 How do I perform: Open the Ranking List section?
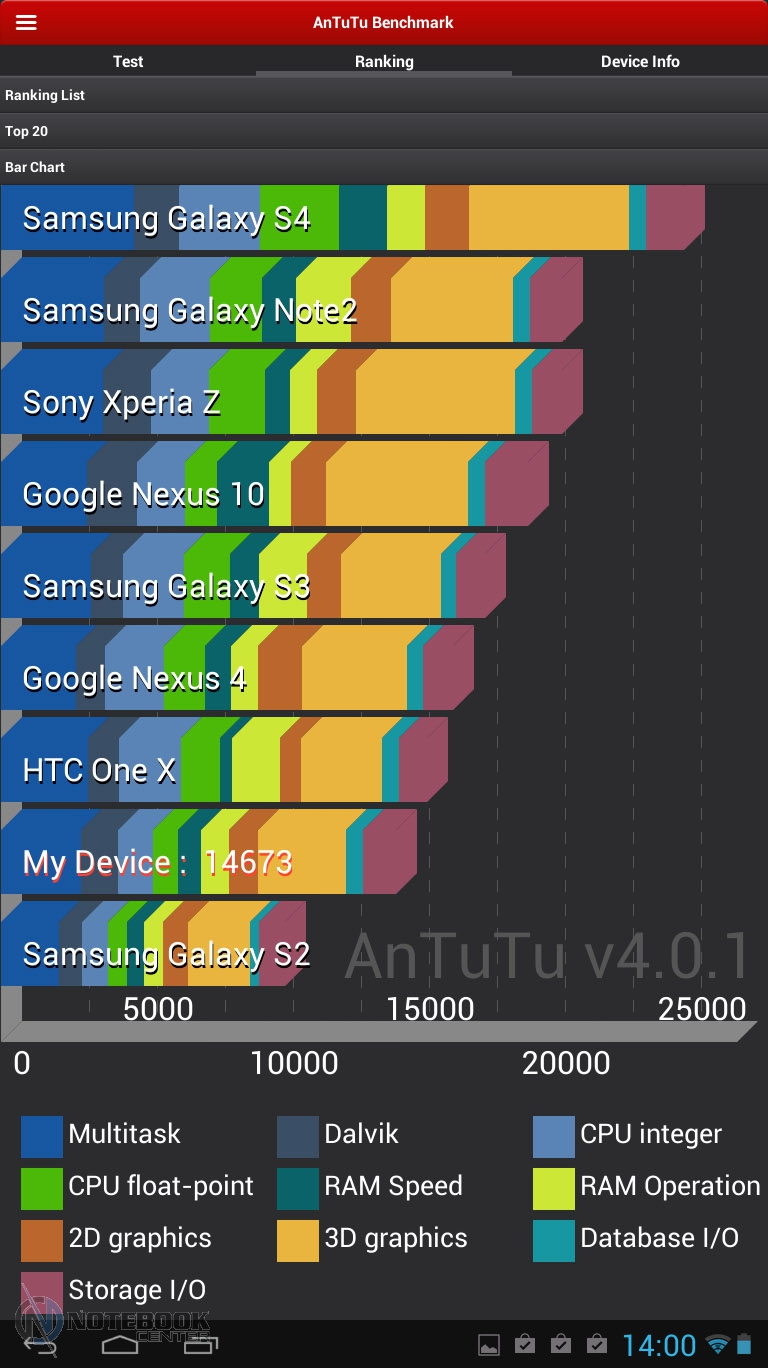tap(384, 95)
